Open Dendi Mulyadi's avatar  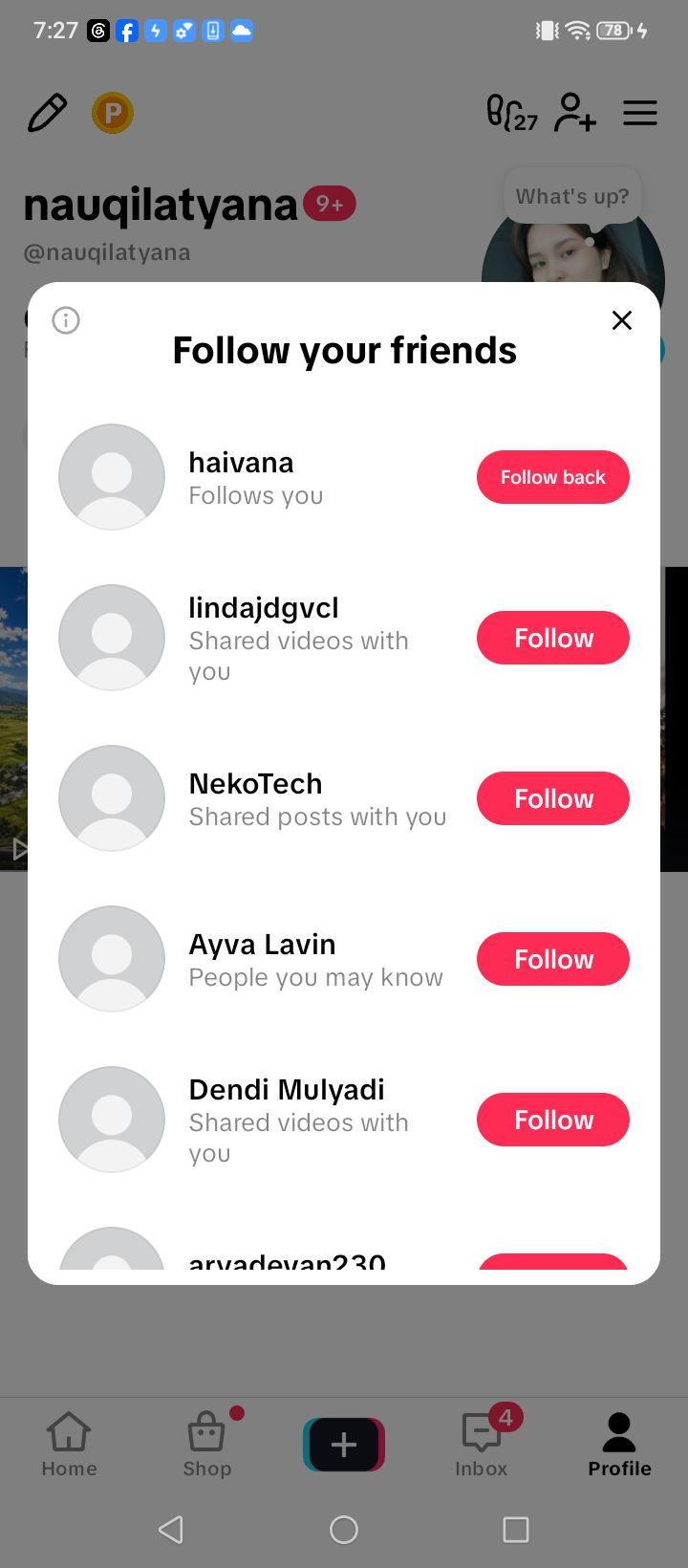tap(112, 1120)
